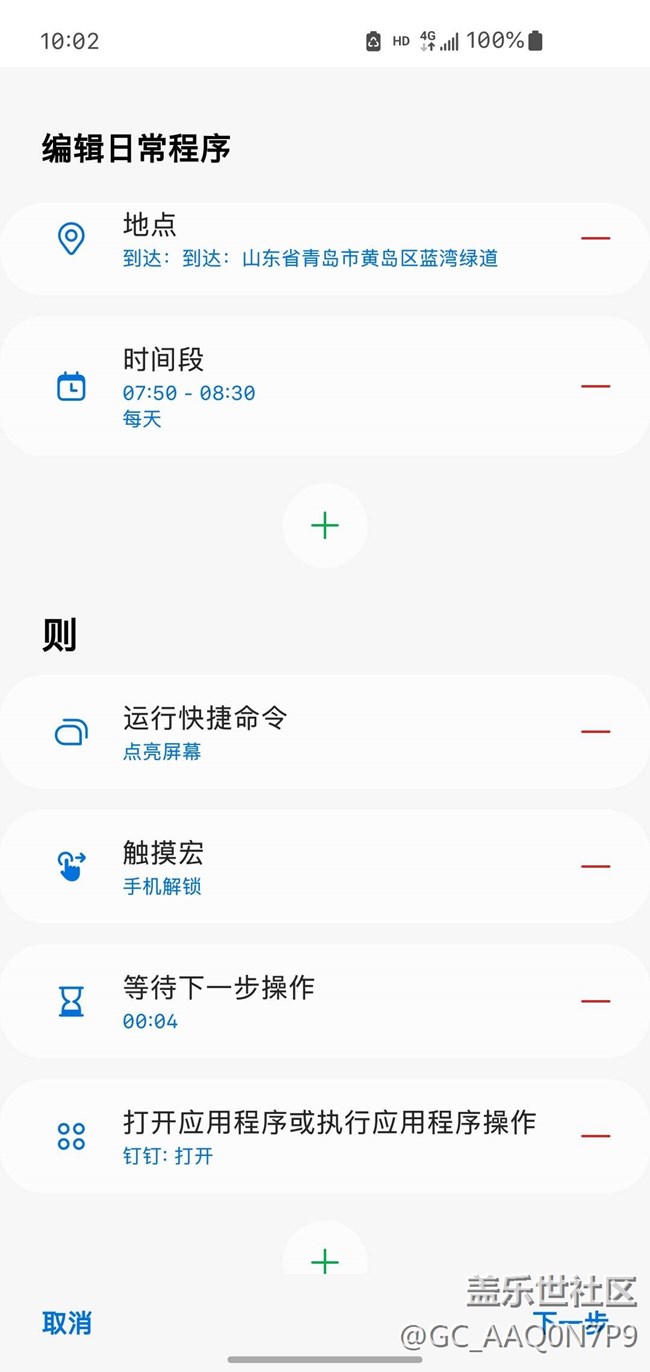Remove the 运行快捷命令 action

coord(595,731)
